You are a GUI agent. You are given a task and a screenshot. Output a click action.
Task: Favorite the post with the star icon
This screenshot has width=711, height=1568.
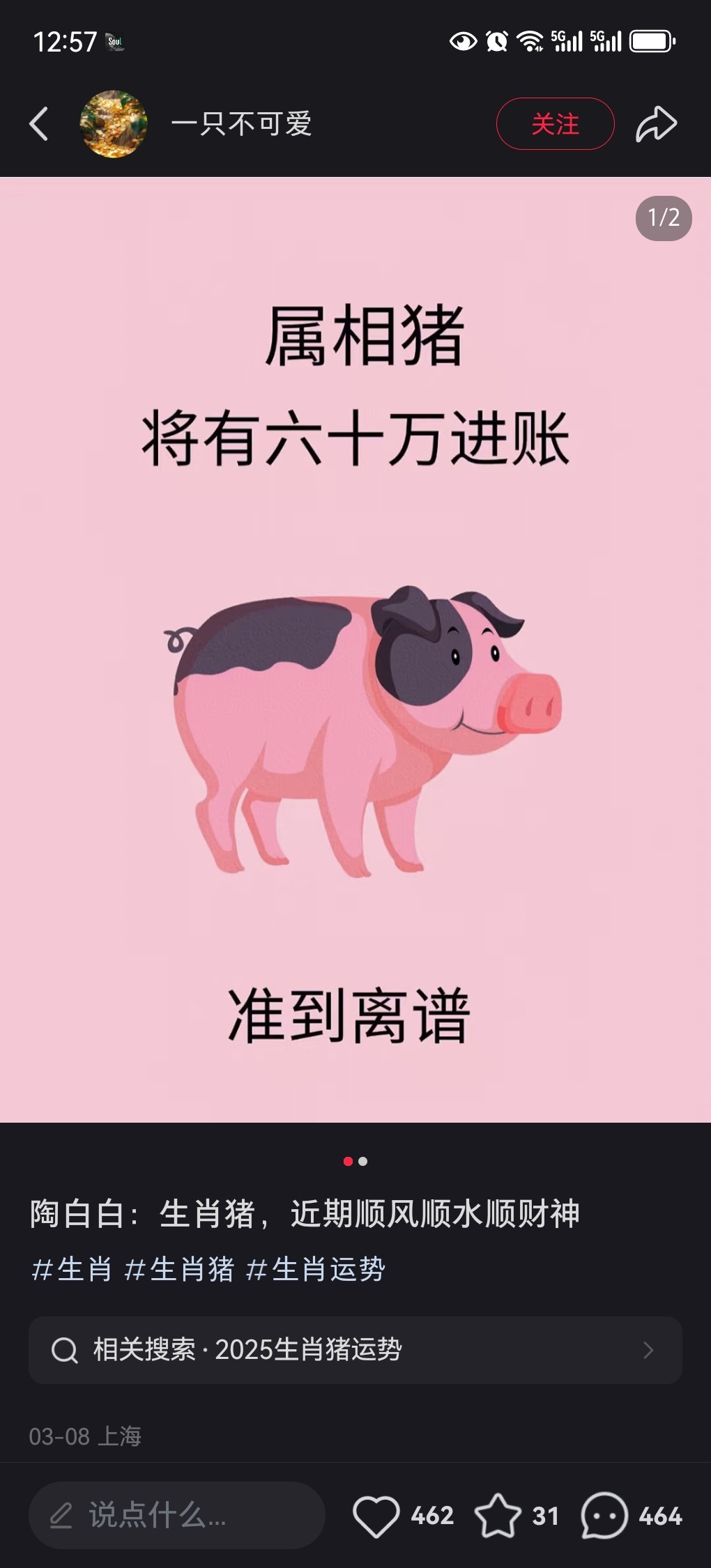pos(498,1515)
